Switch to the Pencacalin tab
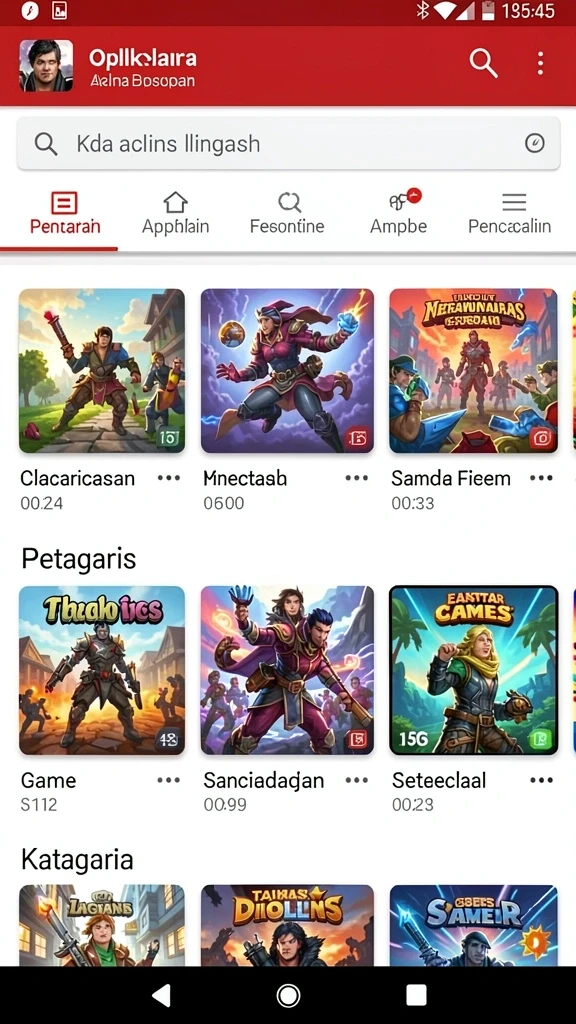 (x=509, y=214)
